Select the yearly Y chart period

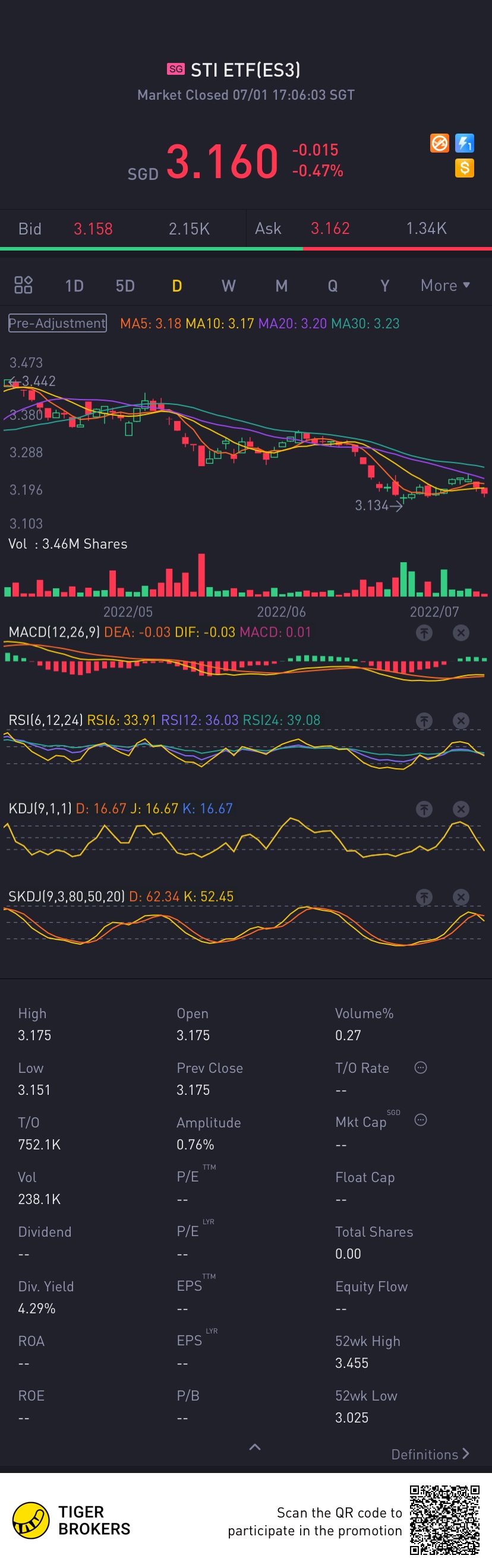coord(384,286)
